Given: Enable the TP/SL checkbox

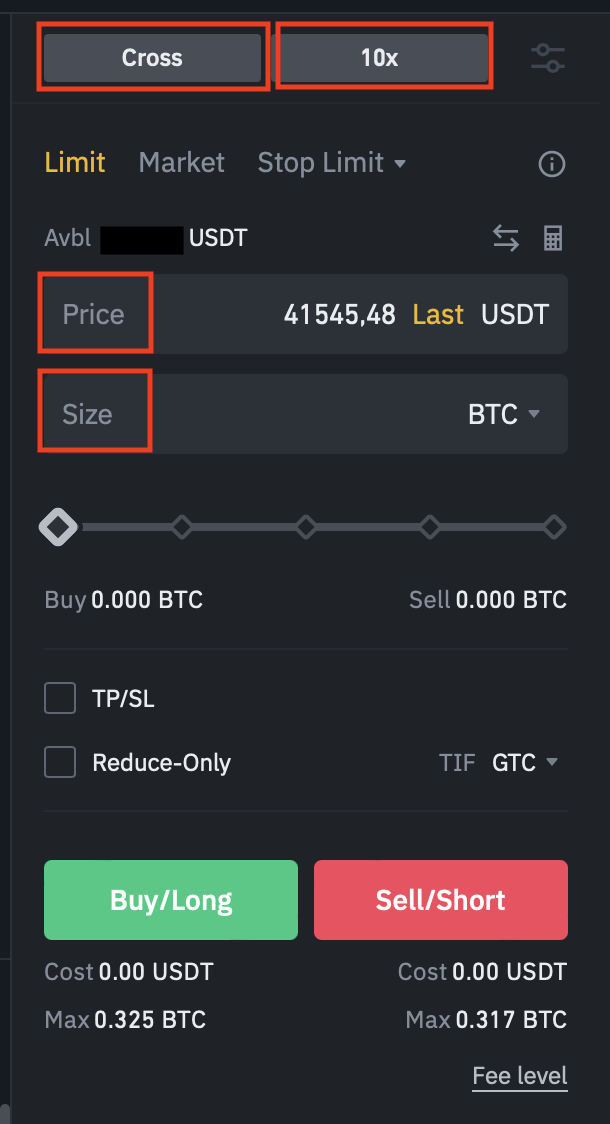Looking at the screenshot, I should [x=60, y=698].
